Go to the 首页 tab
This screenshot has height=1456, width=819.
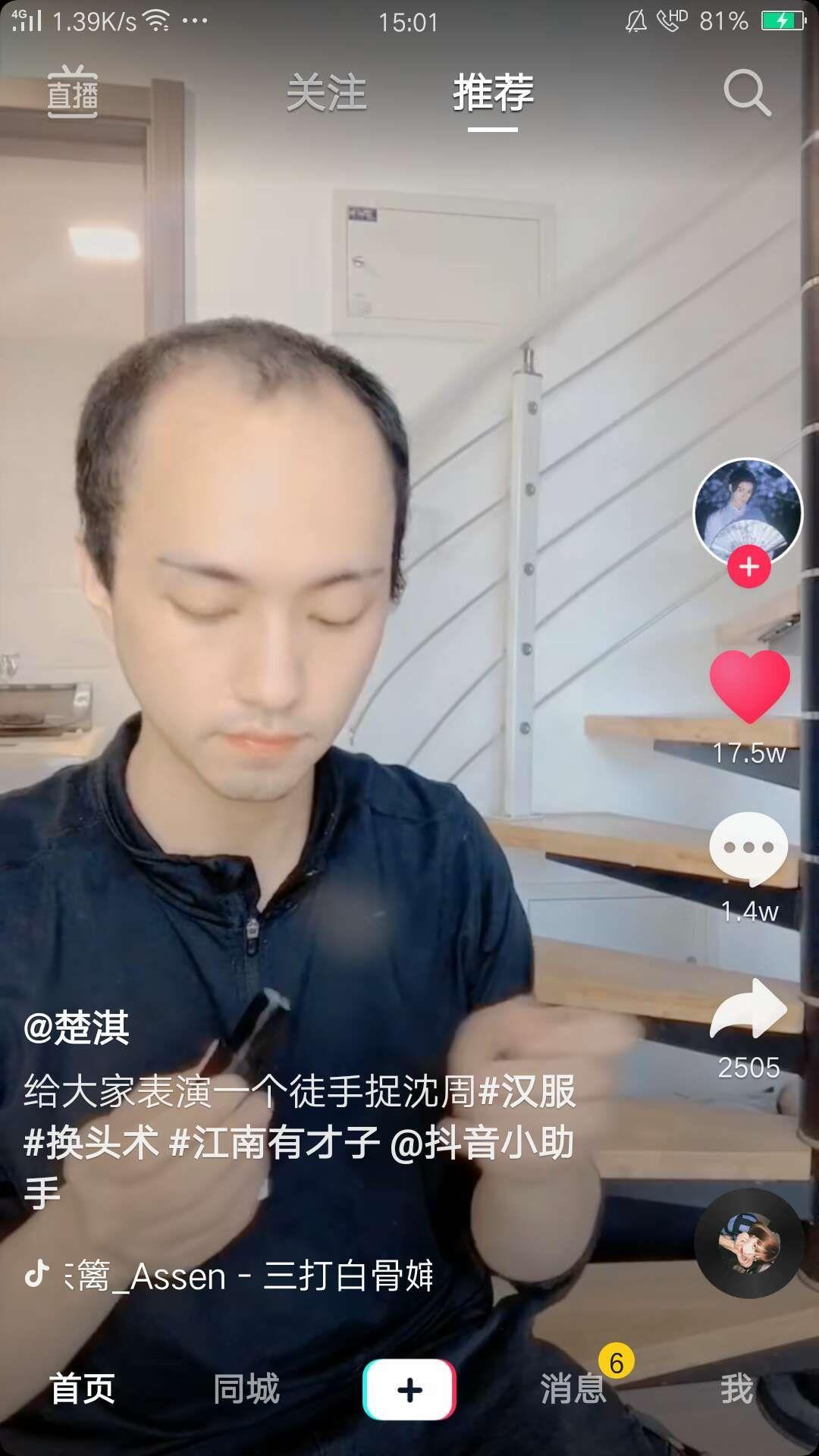coord(83,1389)
